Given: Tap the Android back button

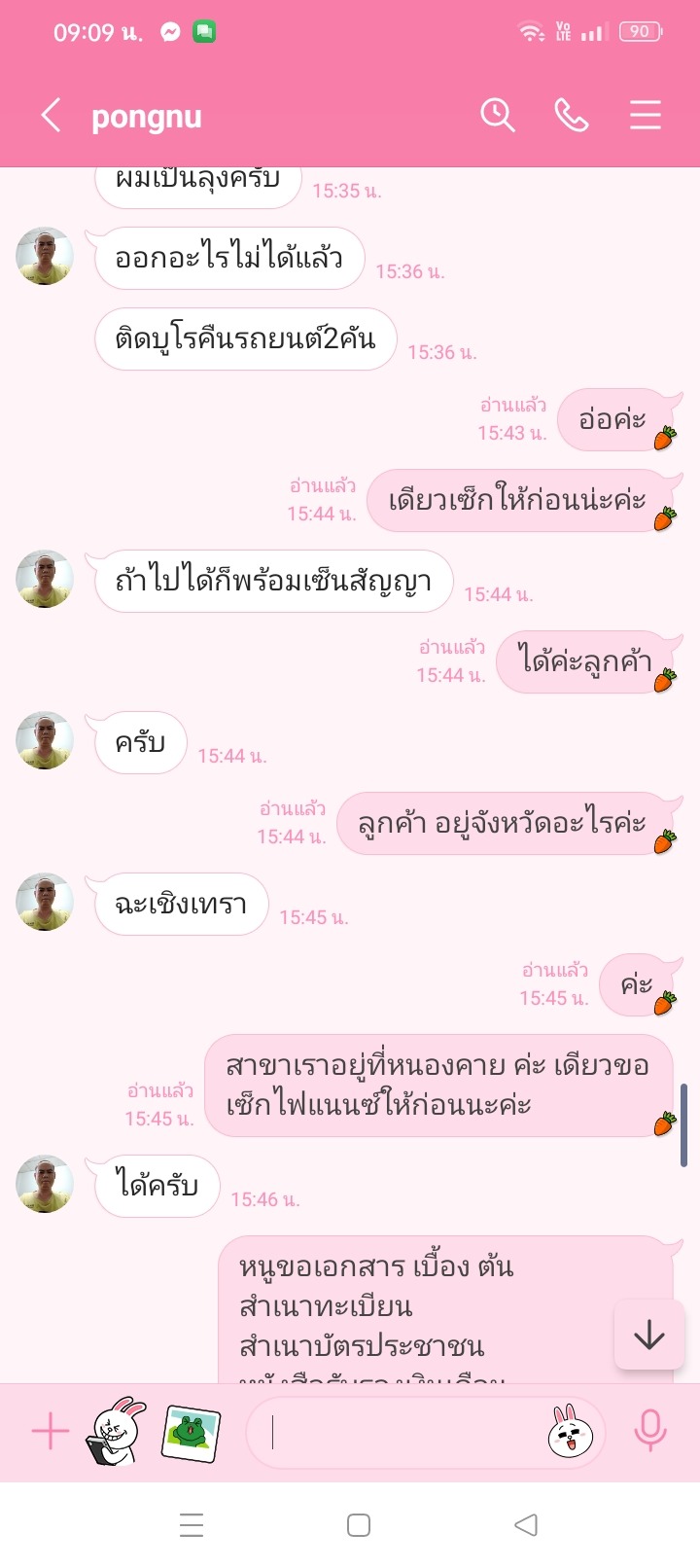Looking at the screenshot, I should point(525,1524).
